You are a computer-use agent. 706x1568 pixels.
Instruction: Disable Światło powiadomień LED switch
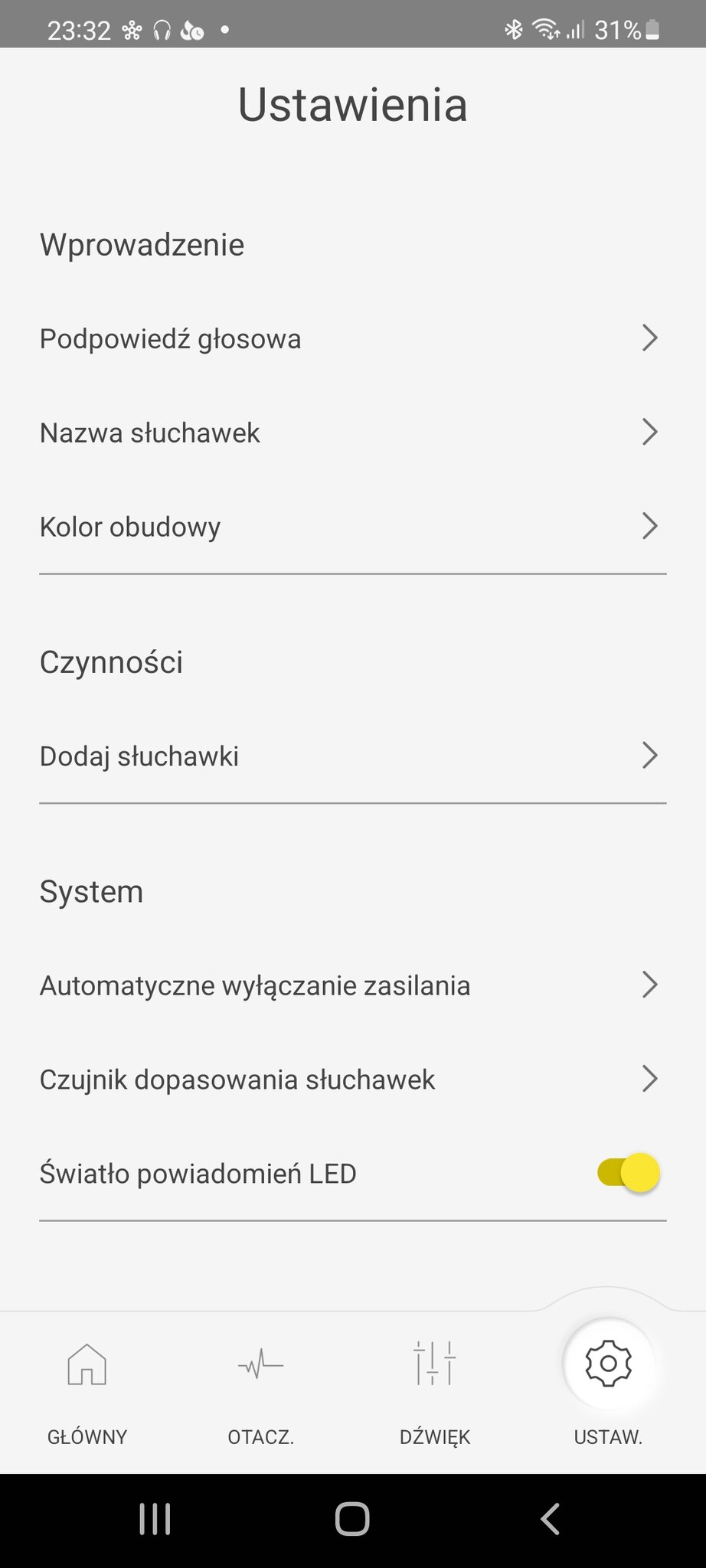[629, 1173]
